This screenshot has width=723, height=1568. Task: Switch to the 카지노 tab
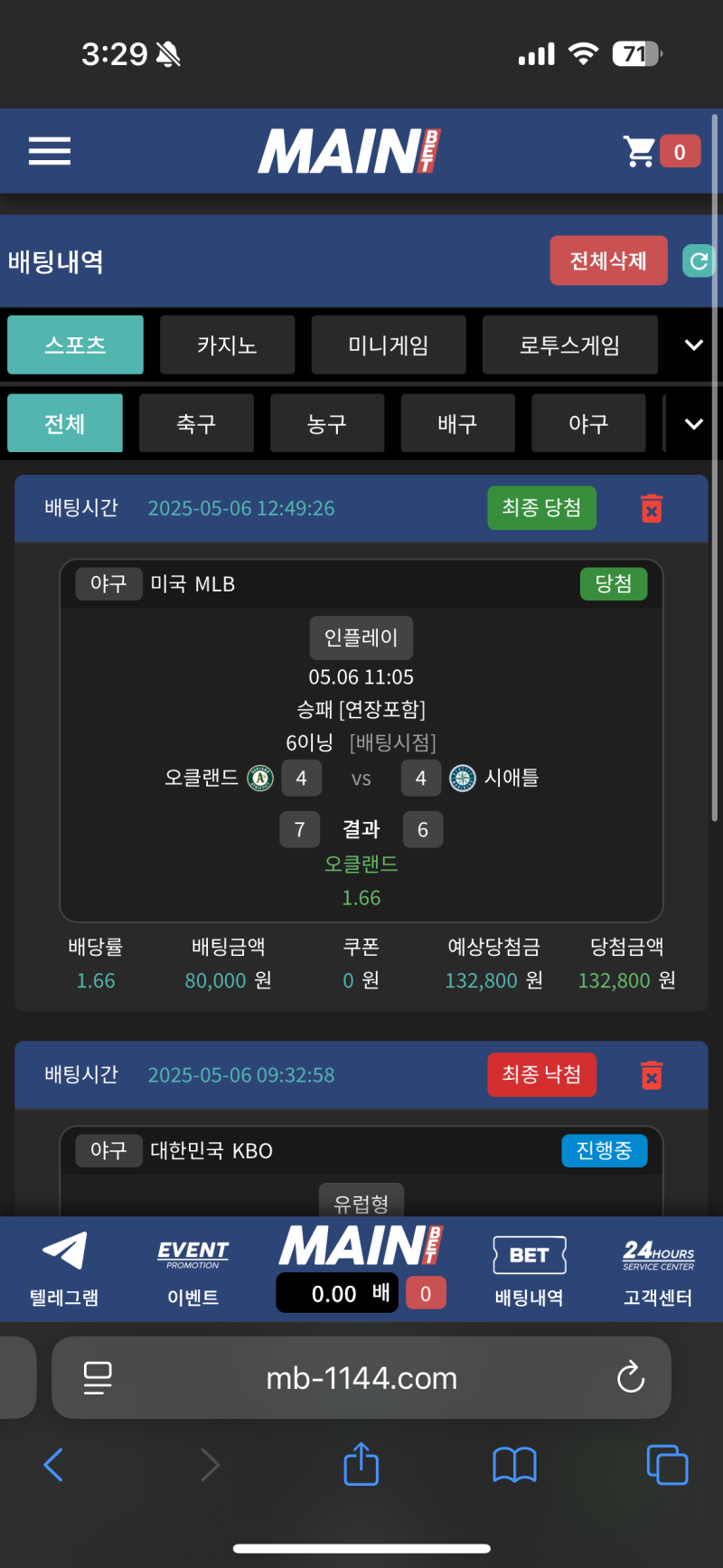tap(227, 345)
